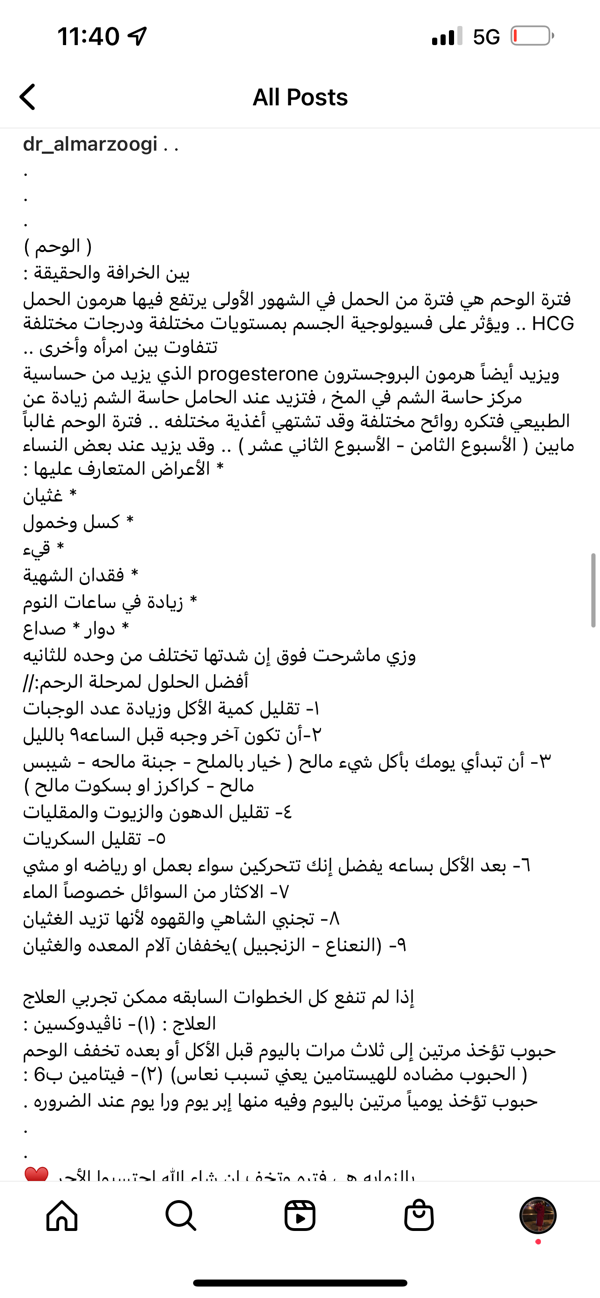The image size is (600, 1298).
Task: Go to my profile tab
Action: tap(538, 1215)
